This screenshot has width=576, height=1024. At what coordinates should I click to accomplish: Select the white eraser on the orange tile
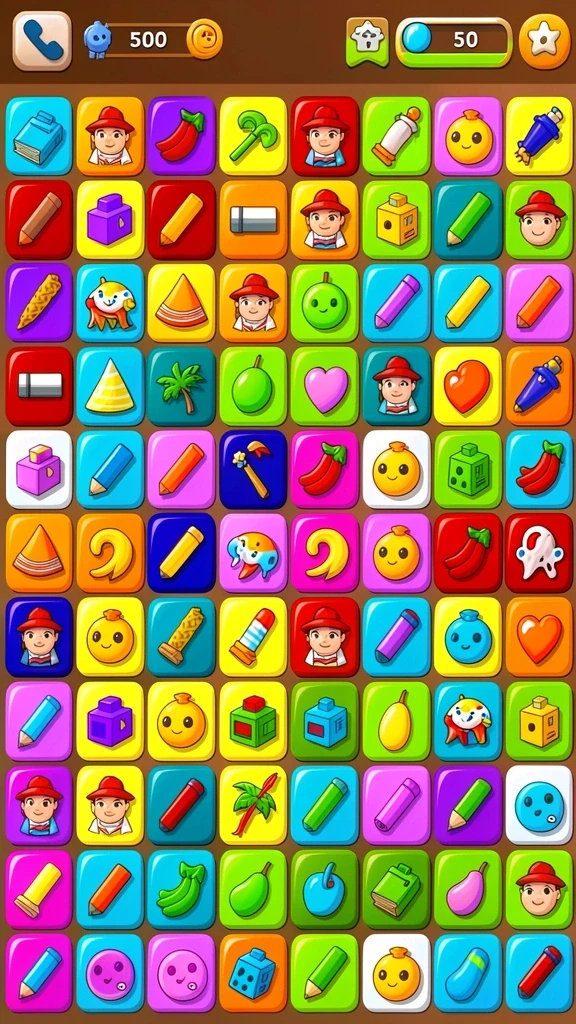tap(253, 220)
